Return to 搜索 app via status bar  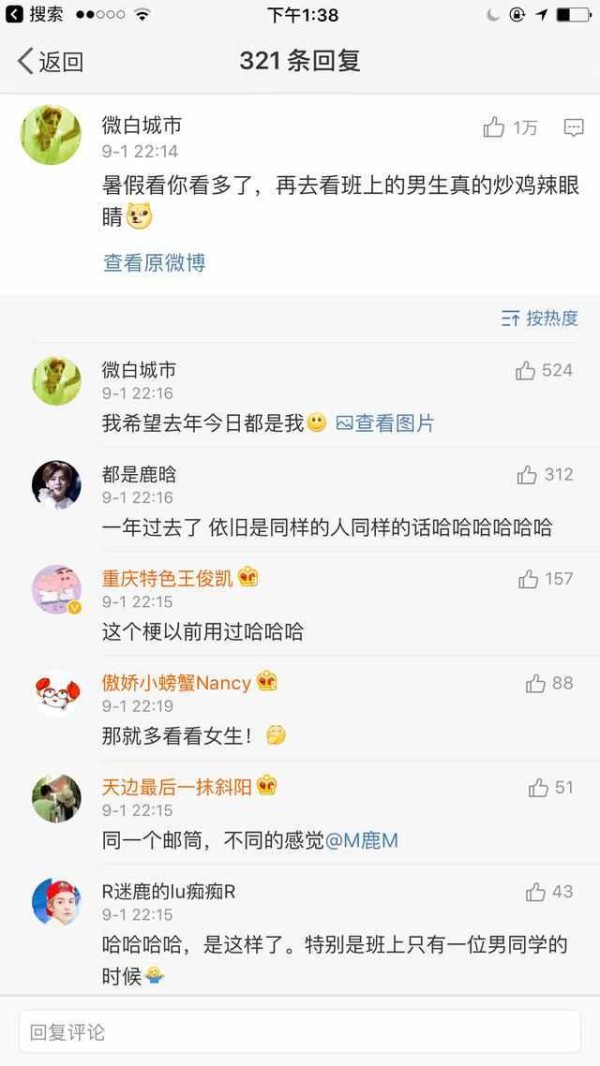(x=36, y=15)
